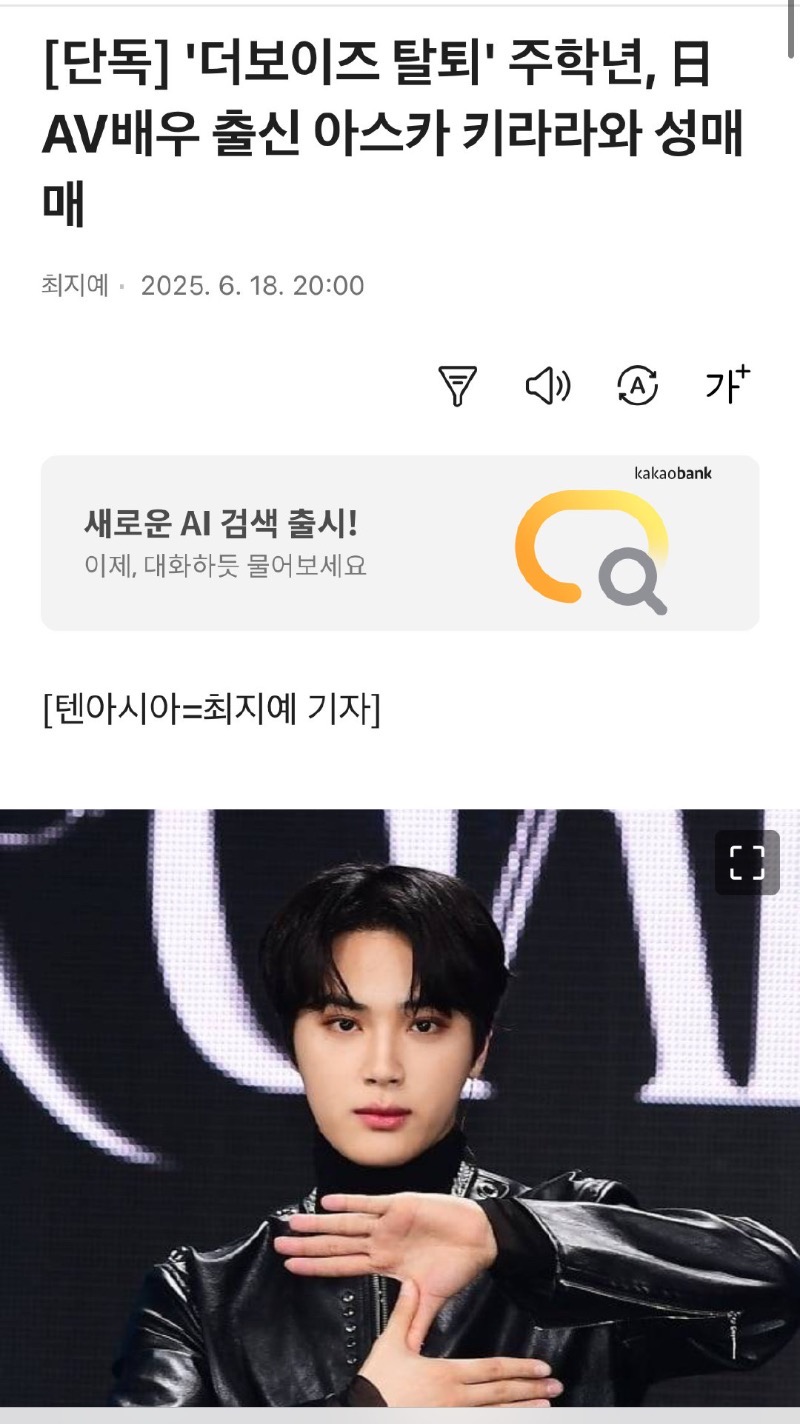This screenshot has height=1424, width=800.
Task: Listen to the article with the speaker icon
Action: pyautogui.click(x=548, y=386)
